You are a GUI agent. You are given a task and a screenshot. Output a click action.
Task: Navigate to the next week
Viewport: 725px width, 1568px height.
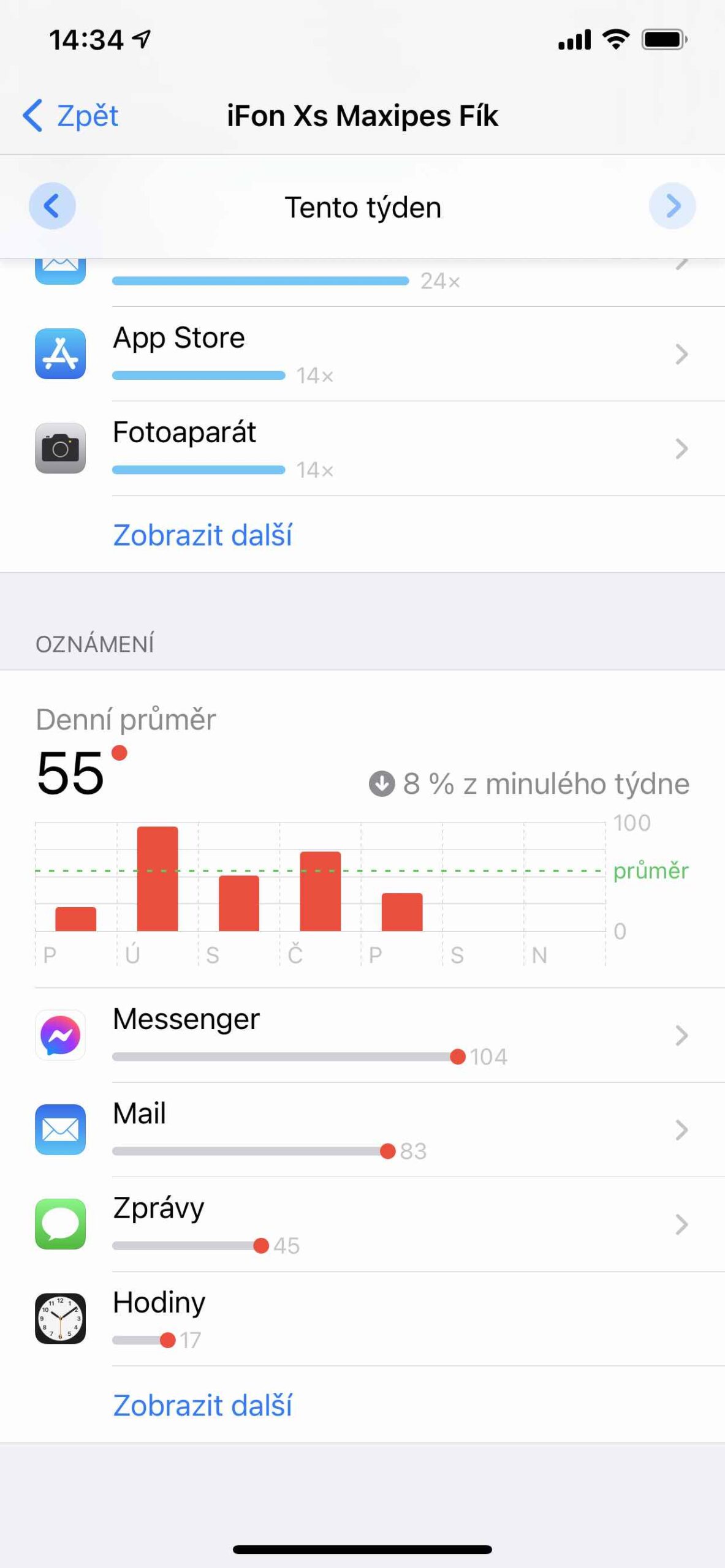(673, 206)
